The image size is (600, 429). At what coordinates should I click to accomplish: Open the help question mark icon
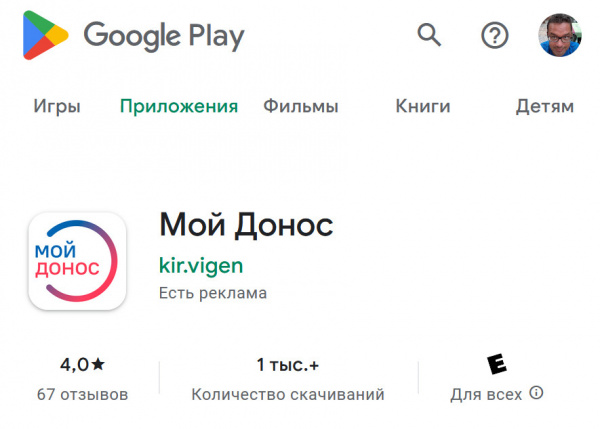tap(495, 36)
